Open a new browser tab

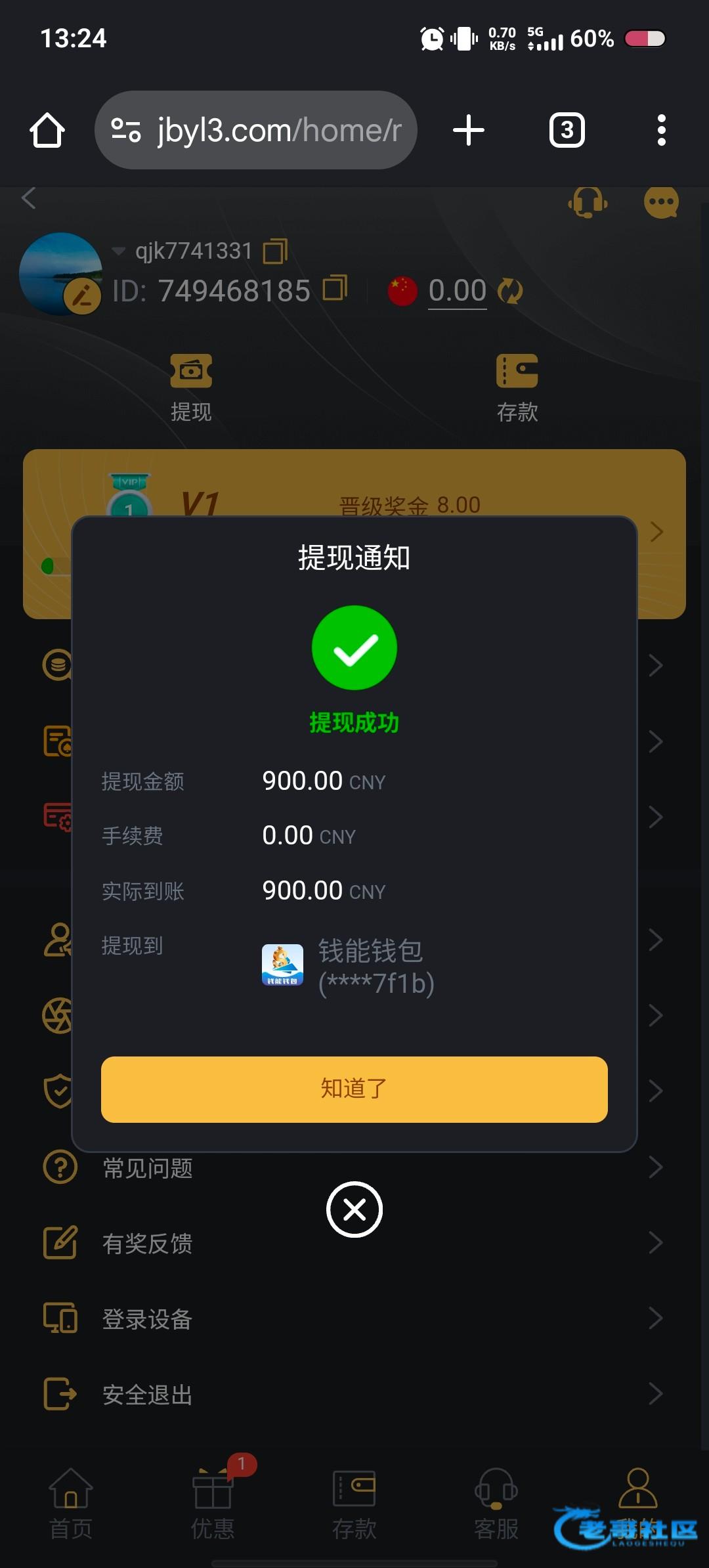pyautogui.click(x=469, y=130)
